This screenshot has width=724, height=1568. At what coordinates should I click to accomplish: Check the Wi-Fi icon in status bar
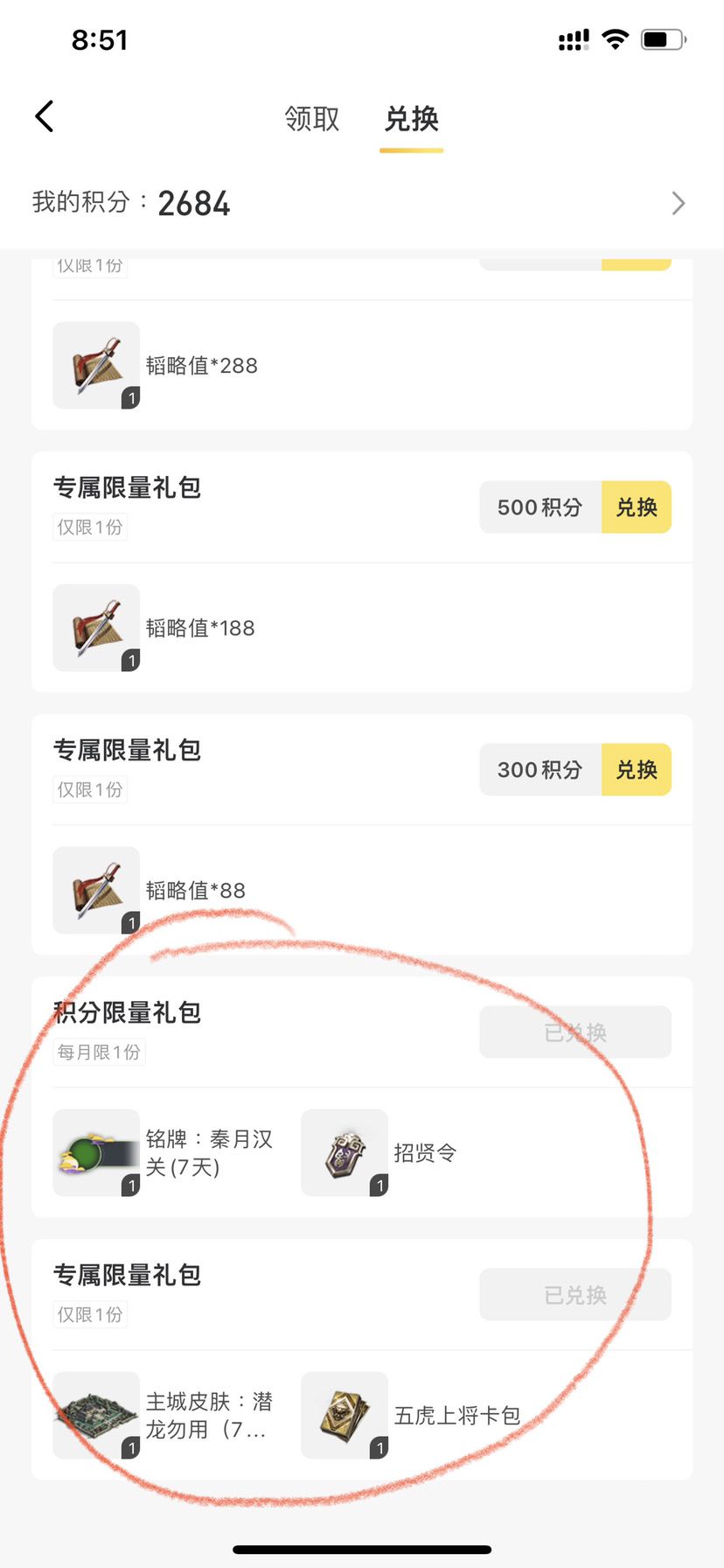[x=616, y=38]
